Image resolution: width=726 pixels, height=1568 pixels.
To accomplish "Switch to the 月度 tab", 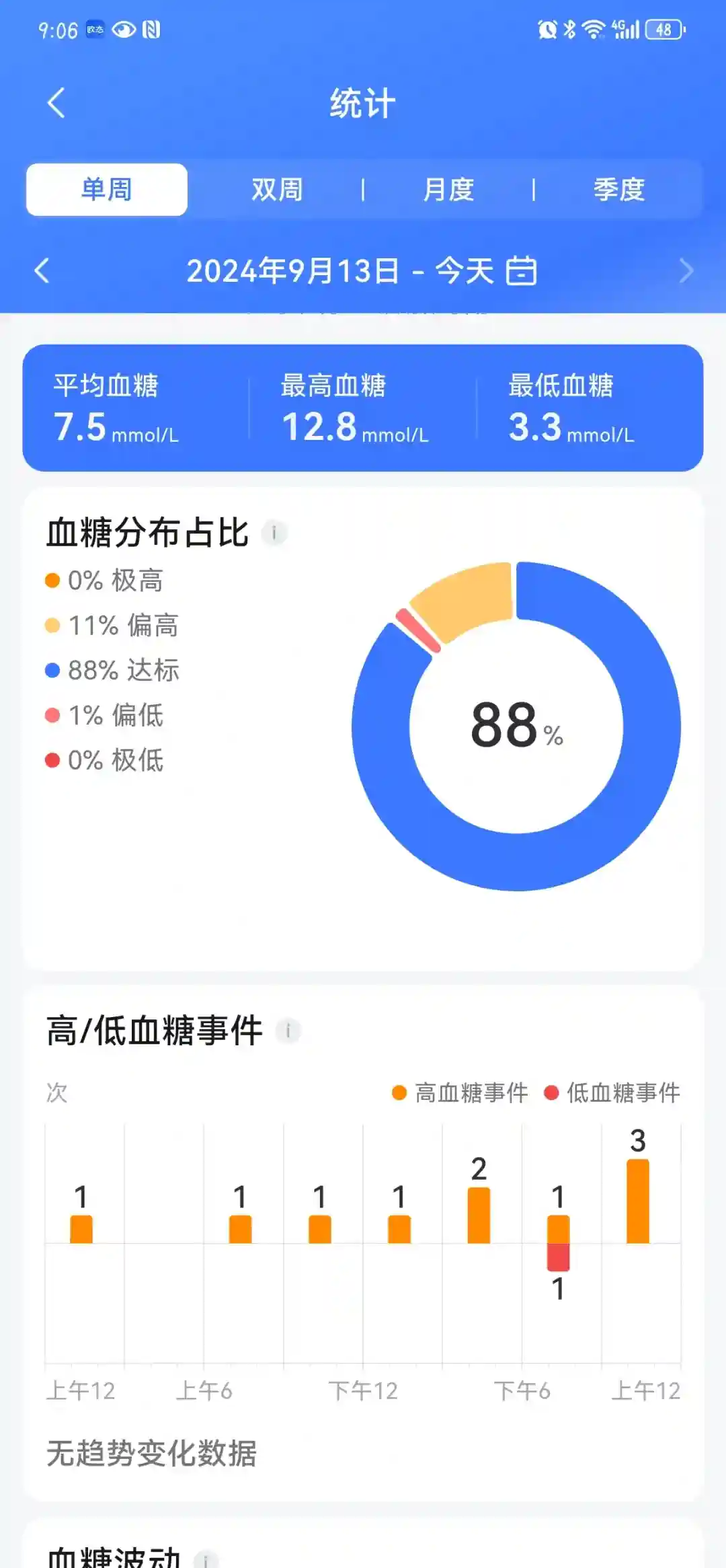I will click(448, 190).
